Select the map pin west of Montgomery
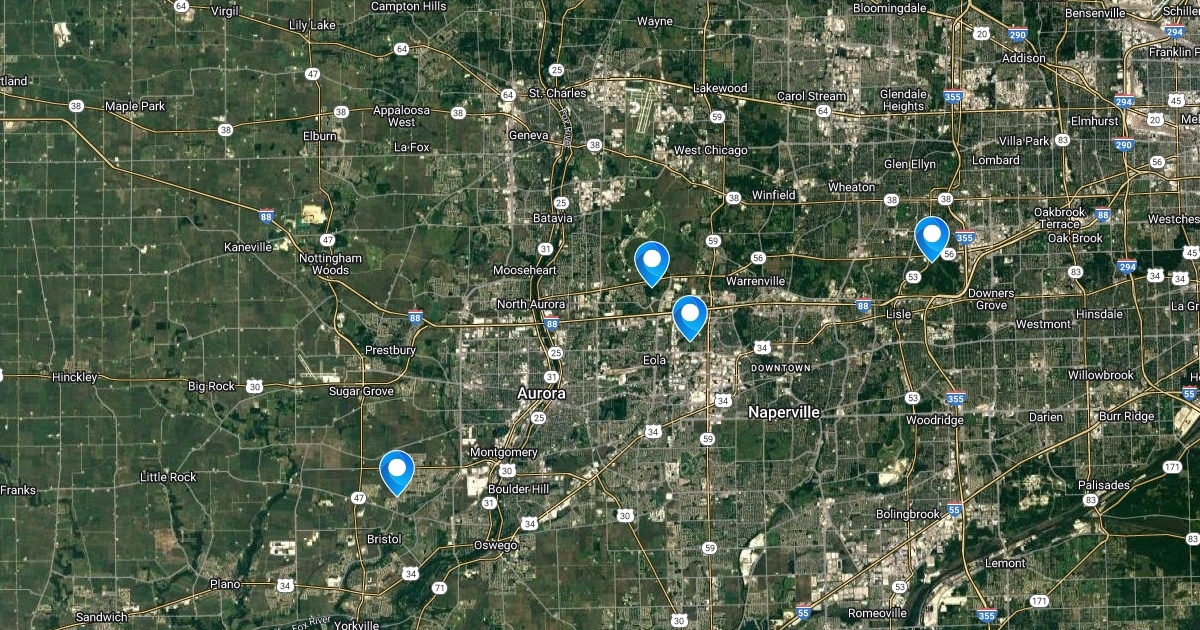Image resolution: width=1200 pixels, height=630 pixels. pos(397,469)
